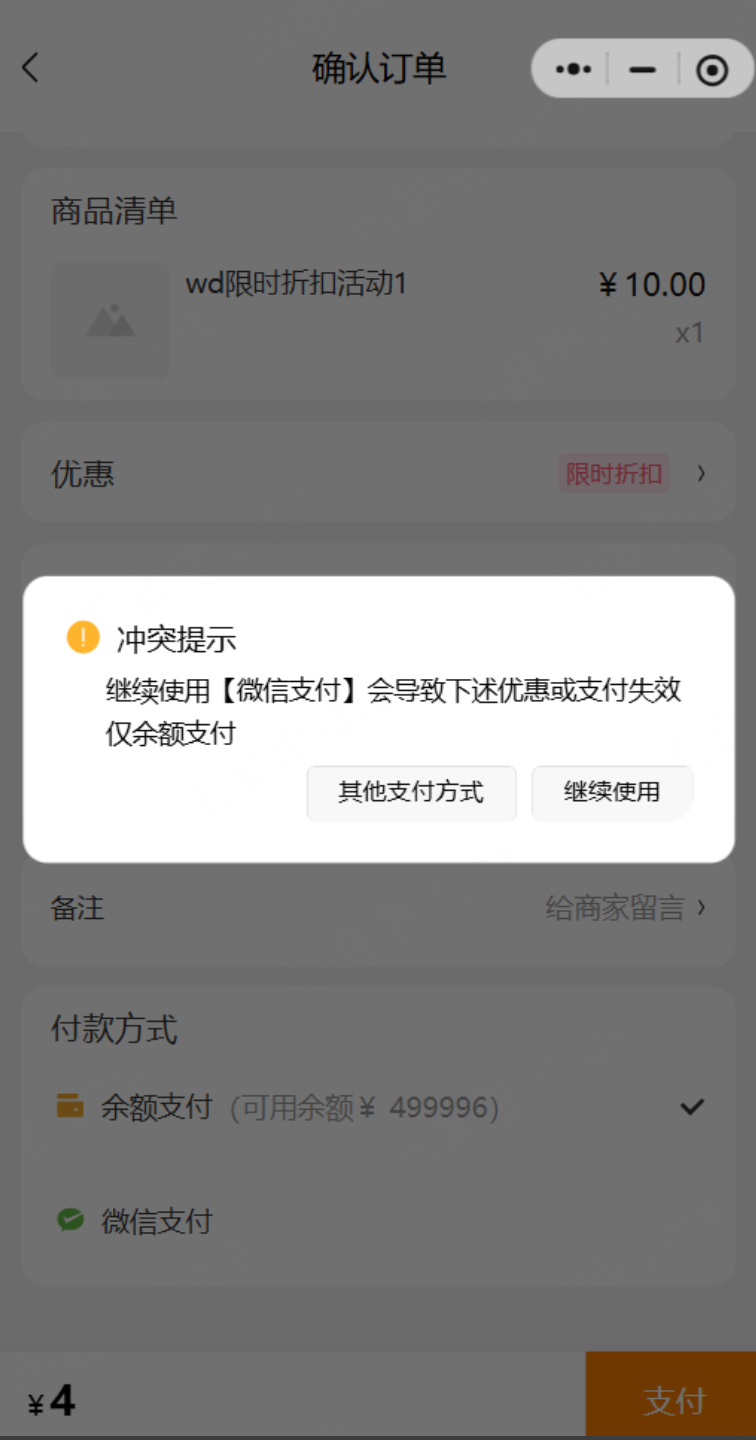This screenshot has height=1440, width=756.
Task: Open the mini program more-options menu
Action: coord(573,69)
